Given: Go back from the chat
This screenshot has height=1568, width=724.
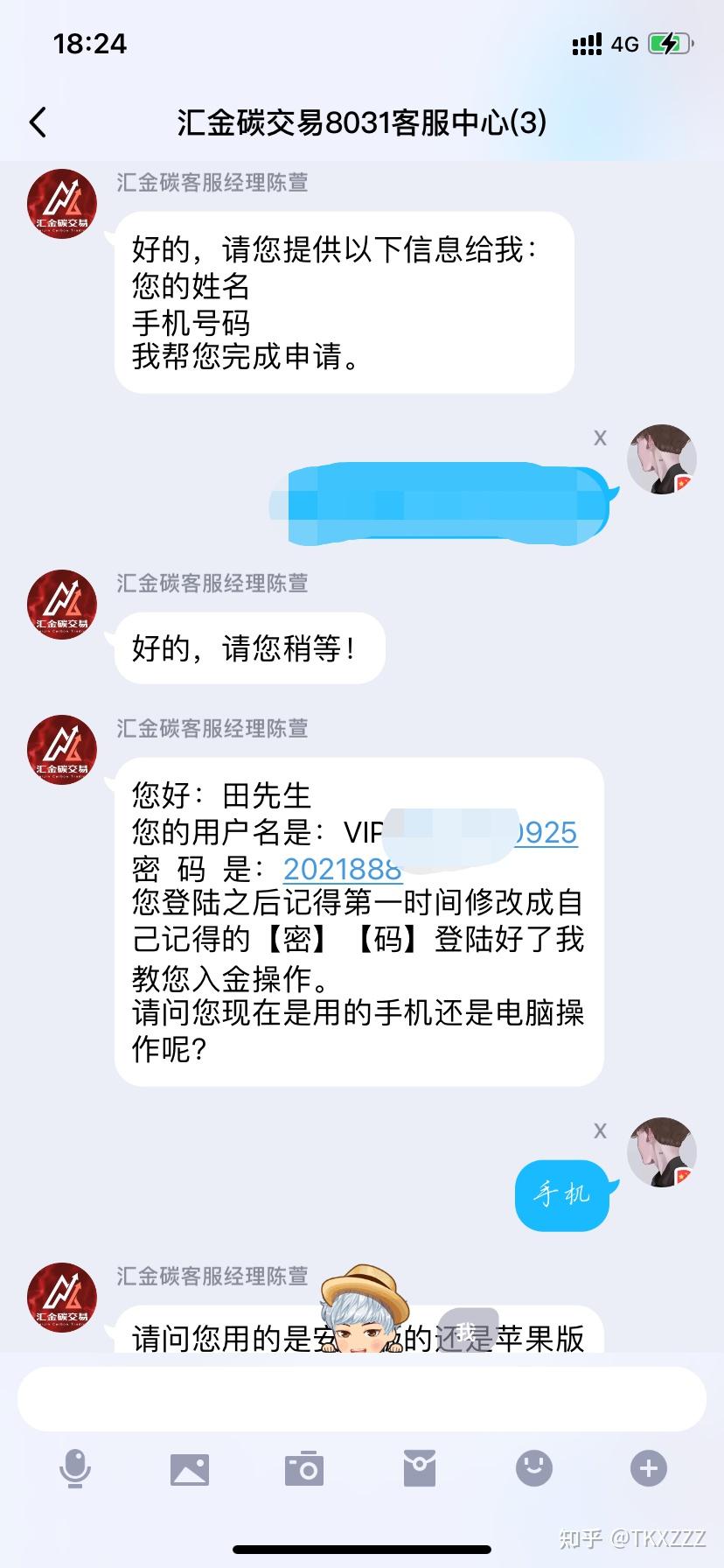Looking at the screenshot, I should [38, 122].
